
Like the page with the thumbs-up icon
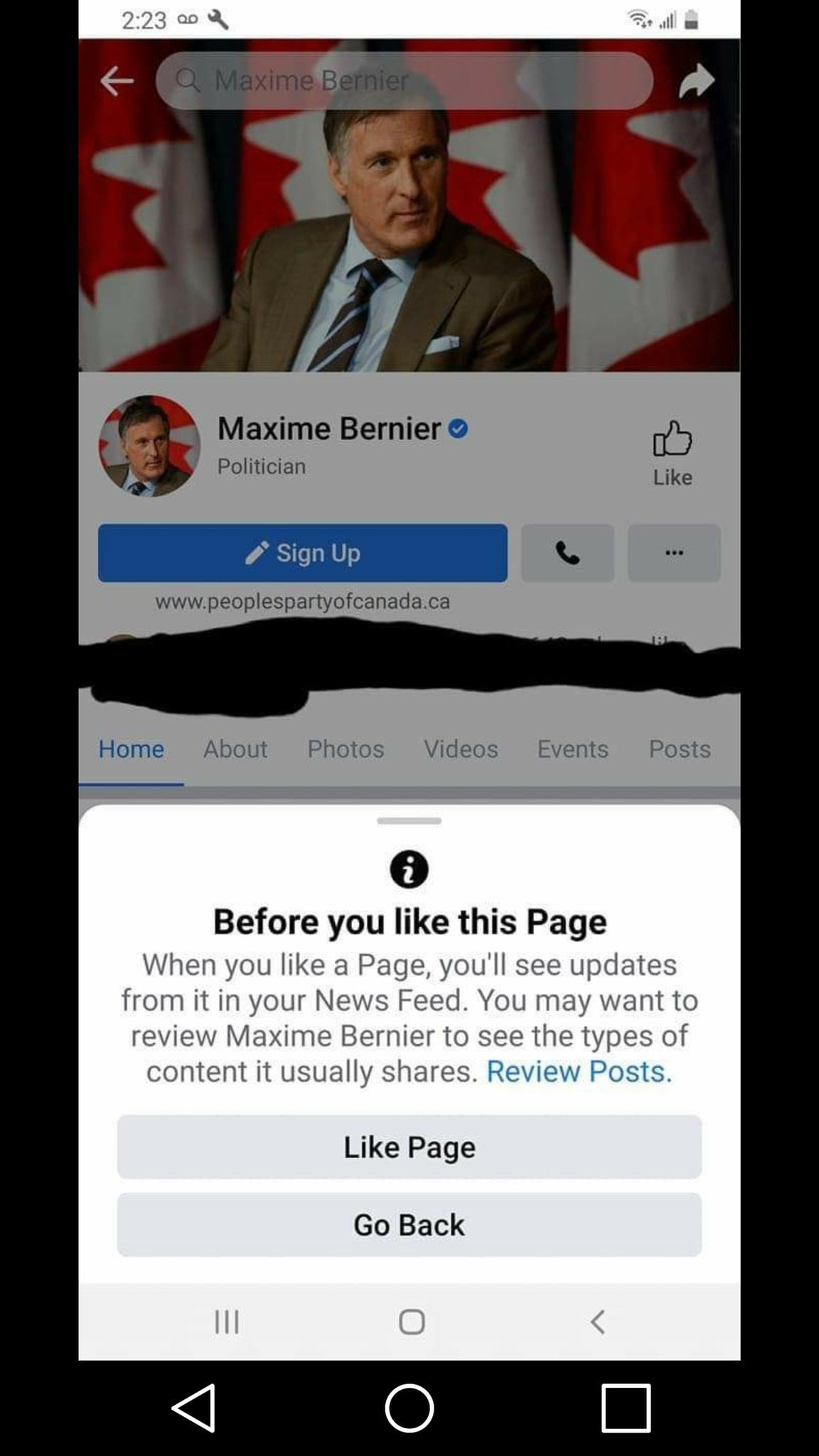(672, 454)
